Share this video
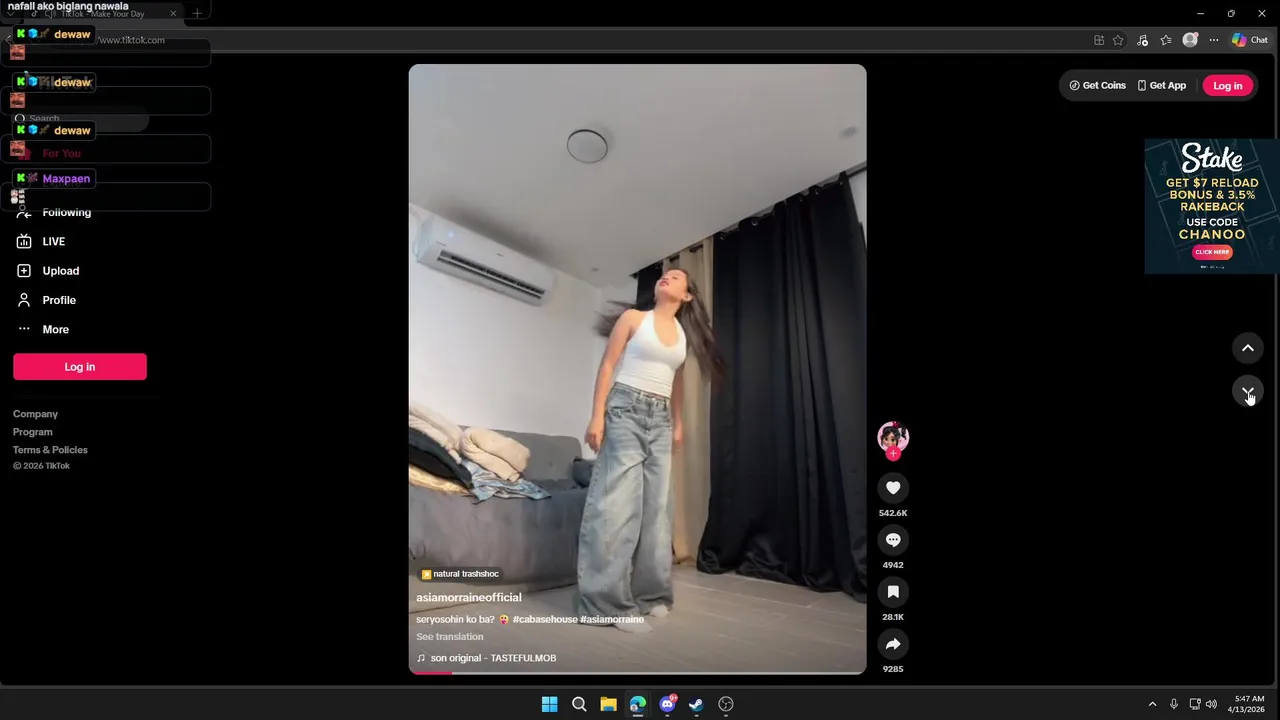The width and height of the screenshot is (1280, 720). (893, 644)
